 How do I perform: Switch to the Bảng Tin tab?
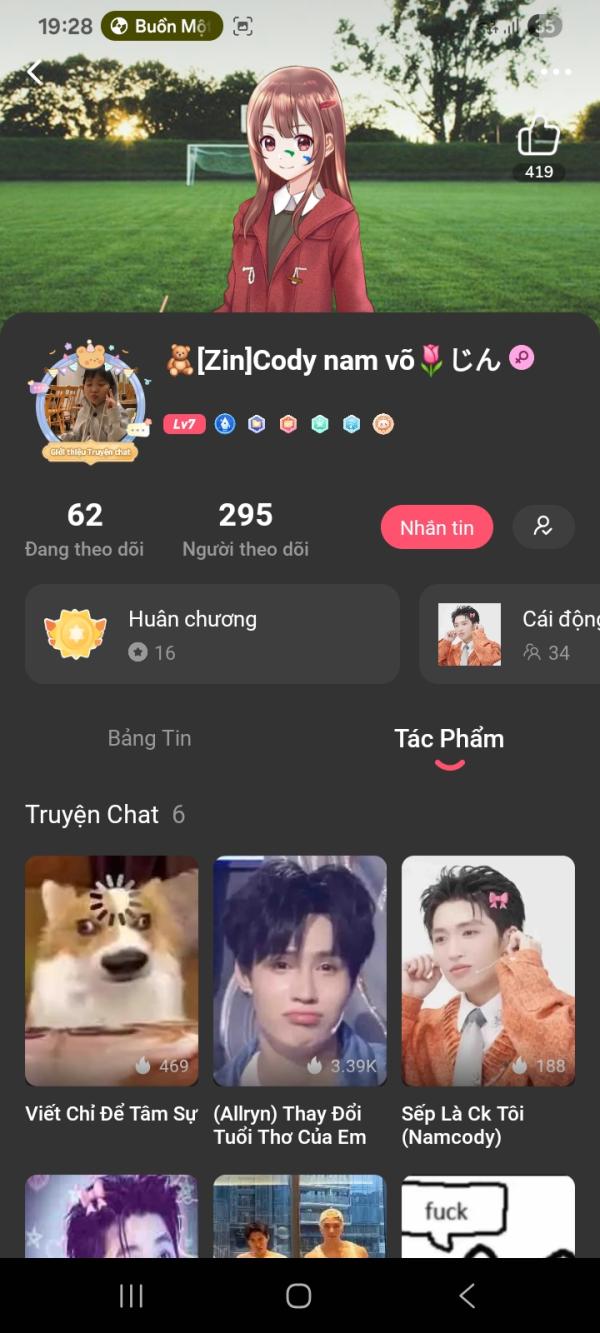[150, 738]
